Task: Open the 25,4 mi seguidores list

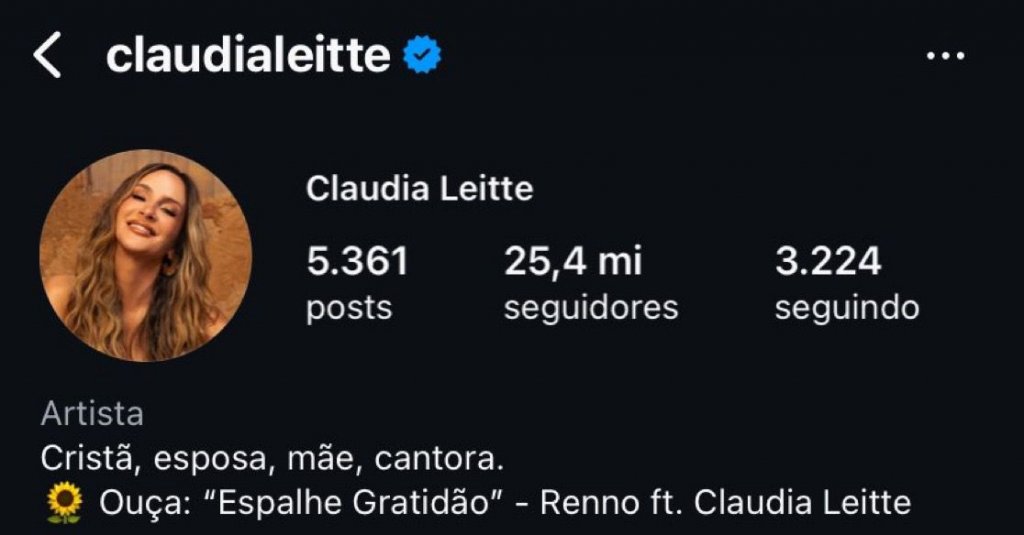Action: (x=590, y=282)
